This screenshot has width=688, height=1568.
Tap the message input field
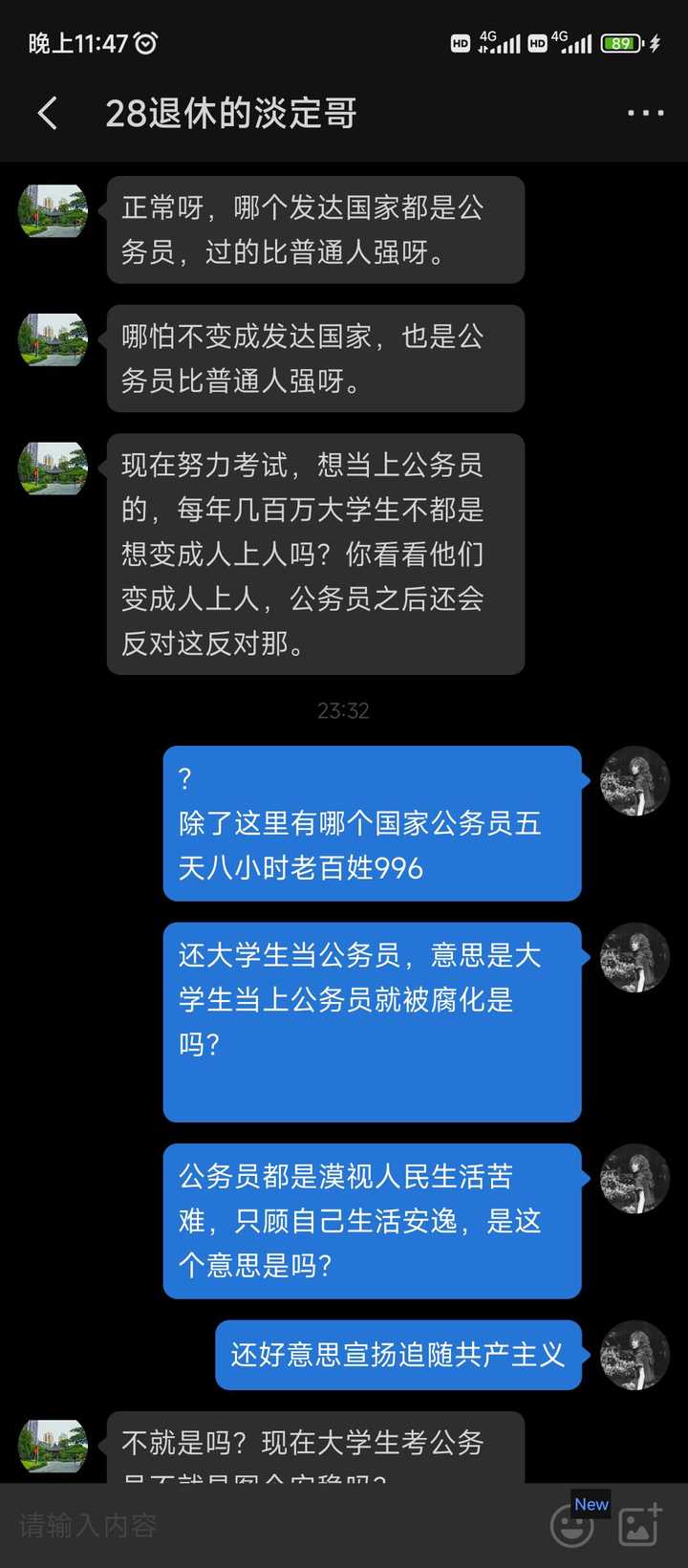point(268,1525)
